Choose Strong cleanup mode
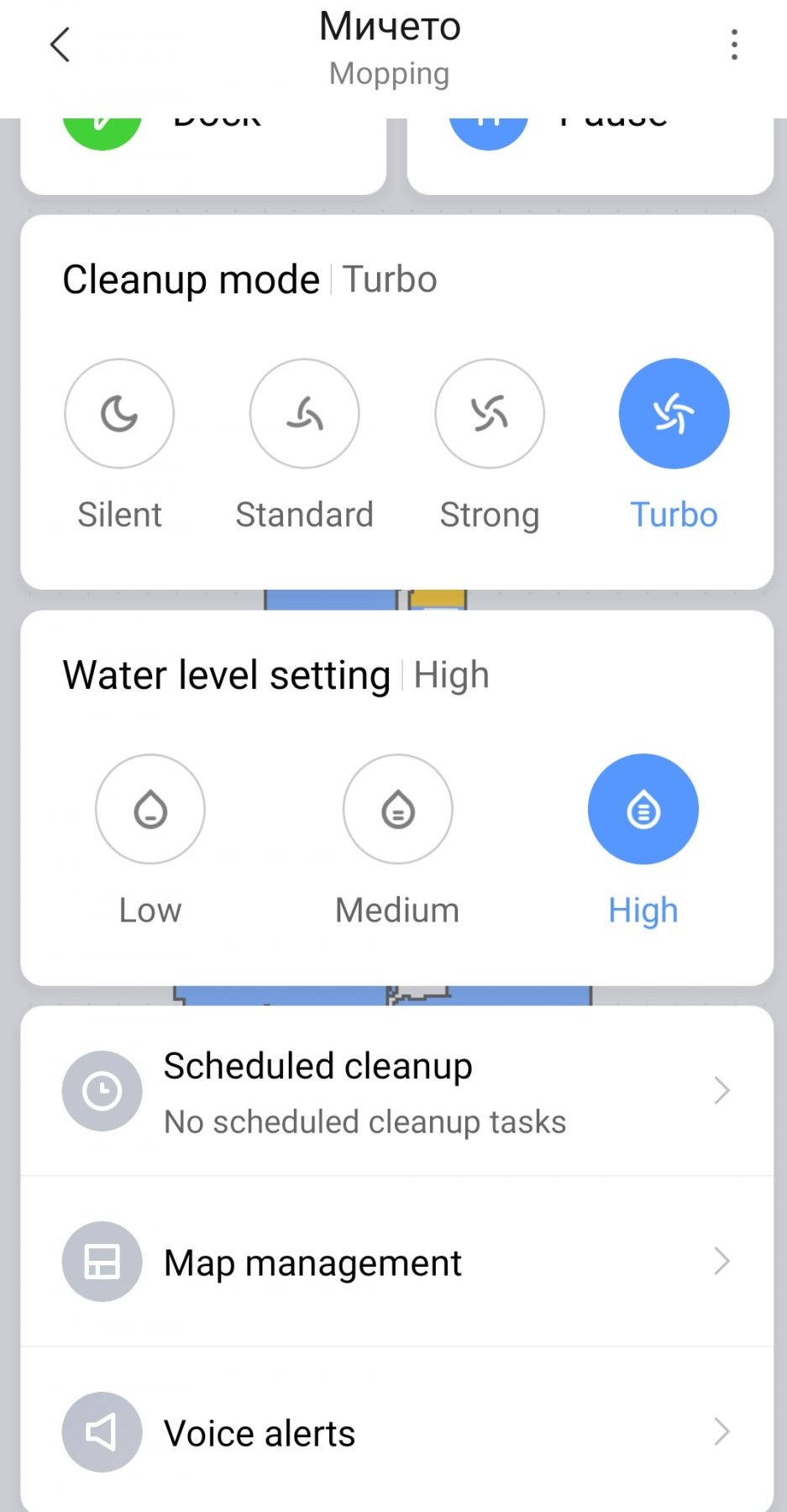Viewport: 787px width, 1512px height. [490, 413]
